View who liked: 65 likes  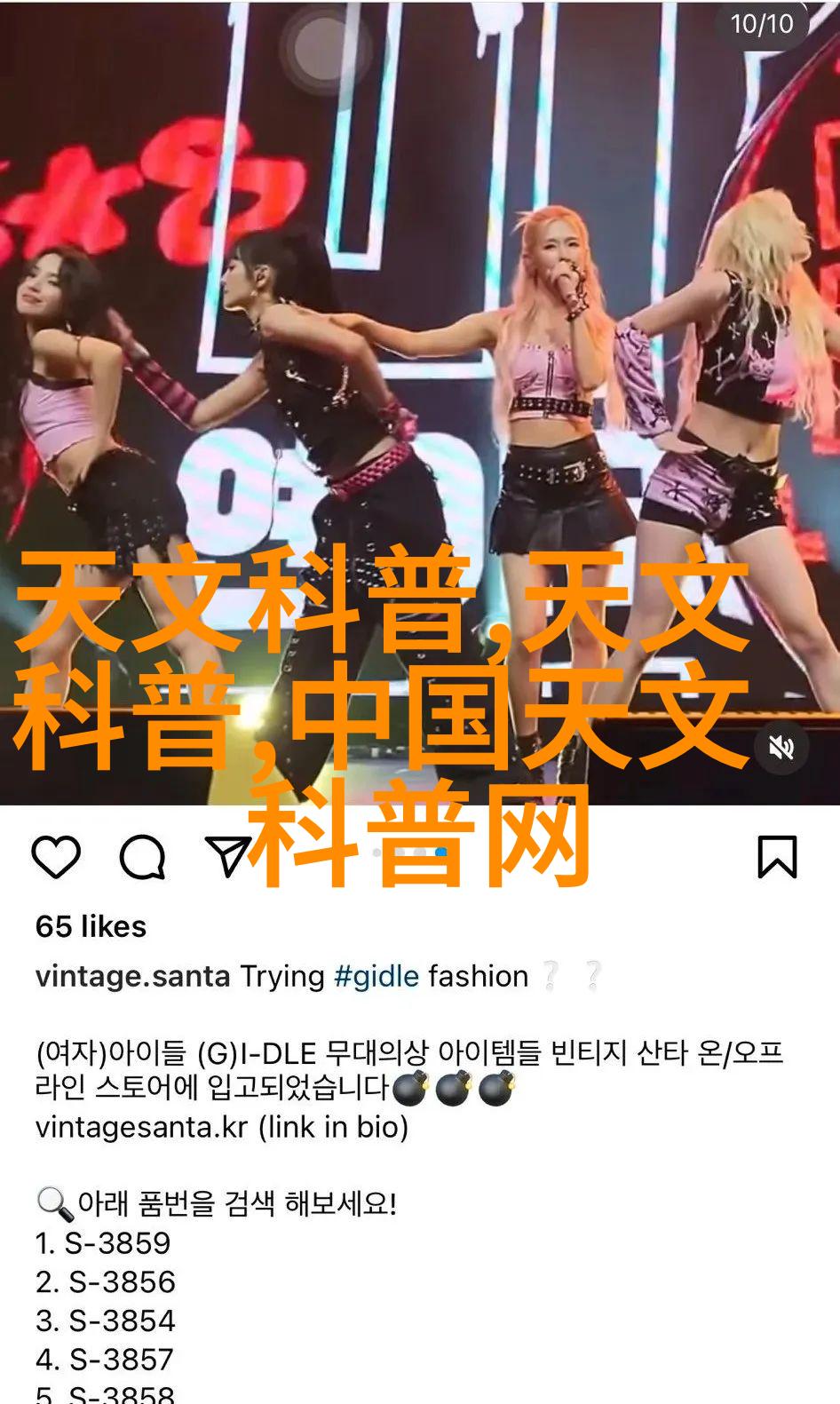(91, 926)
